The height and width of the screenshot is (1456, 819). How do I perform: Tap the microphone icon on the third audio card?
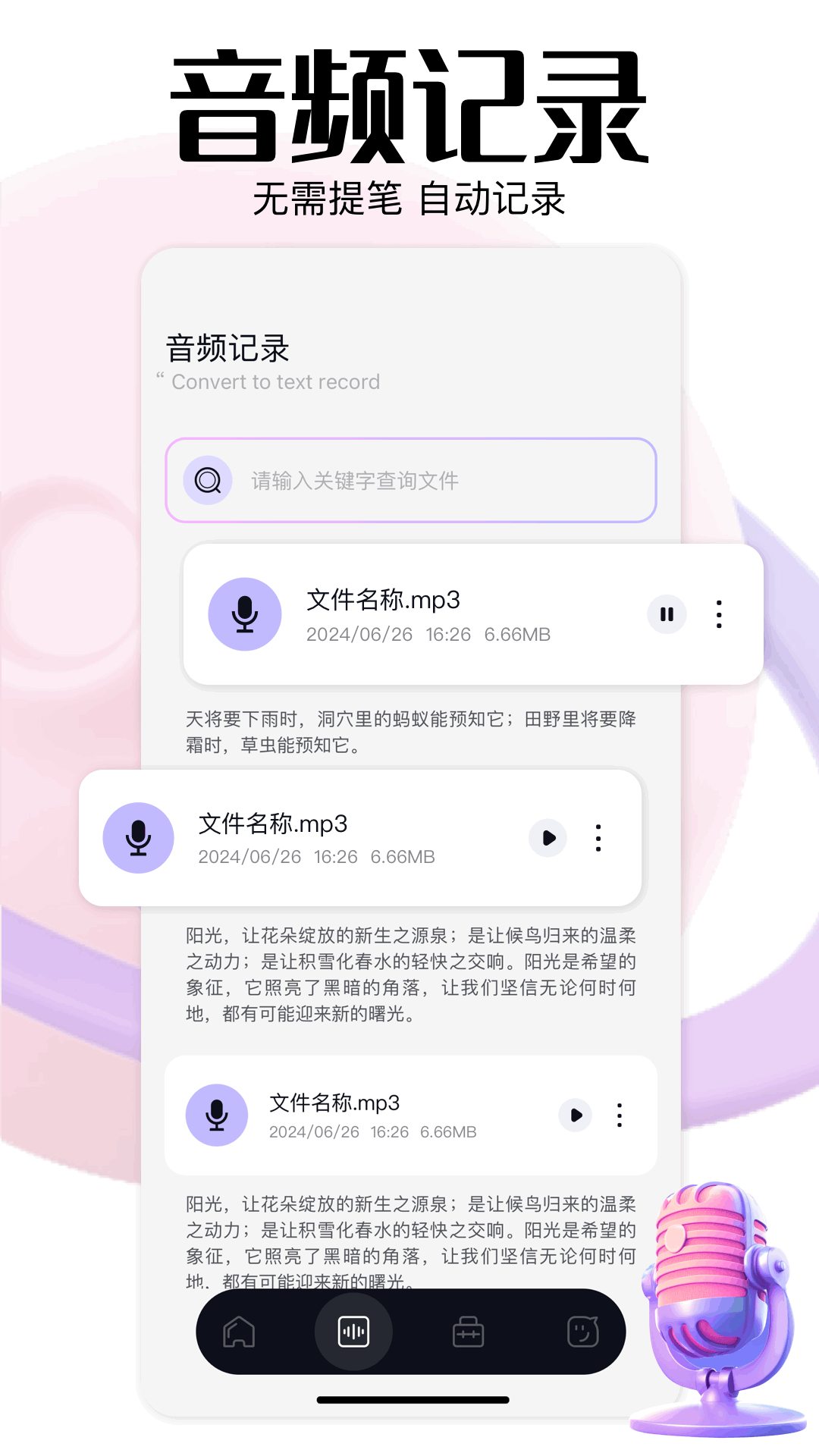(x=218, y=1115)
